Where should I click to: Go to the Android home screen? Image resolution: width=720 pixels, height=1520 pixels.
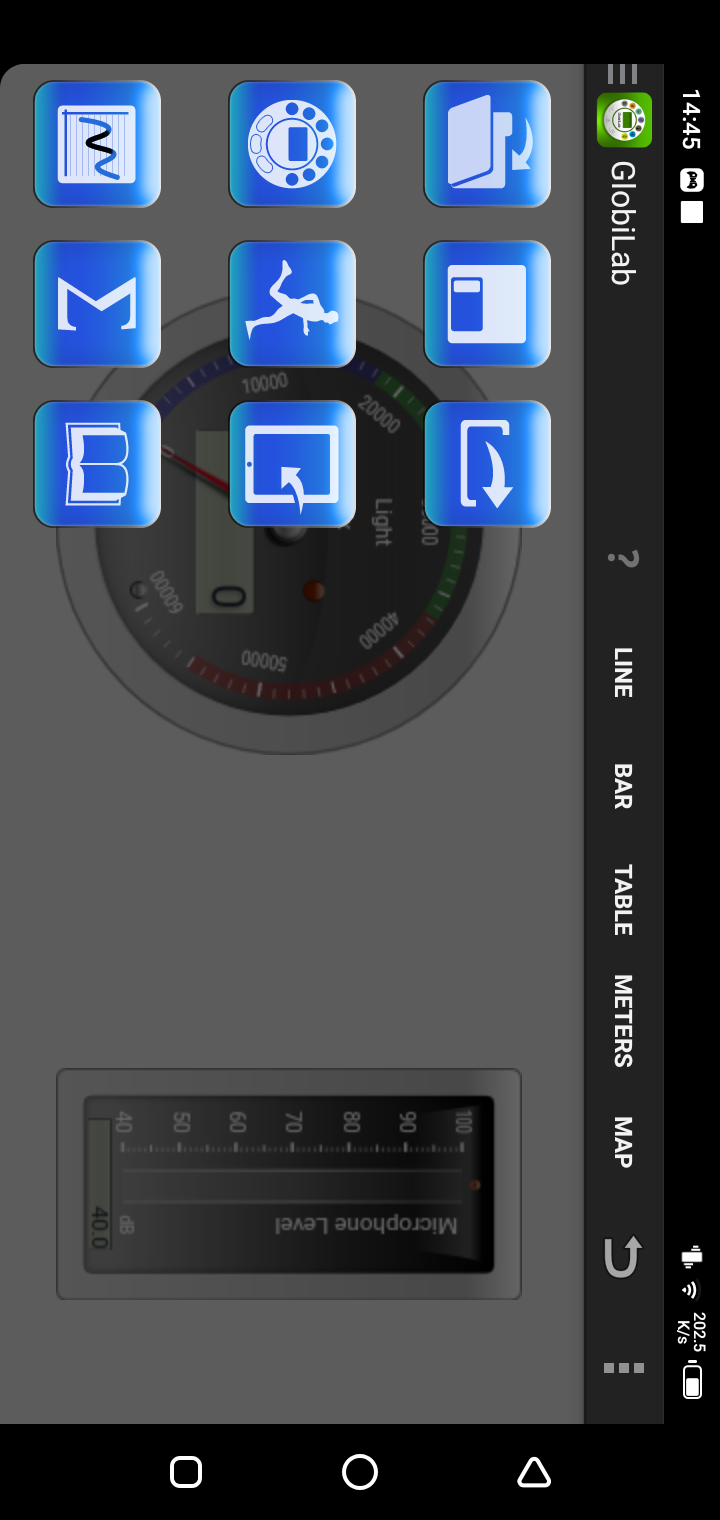pos(360,1472)
